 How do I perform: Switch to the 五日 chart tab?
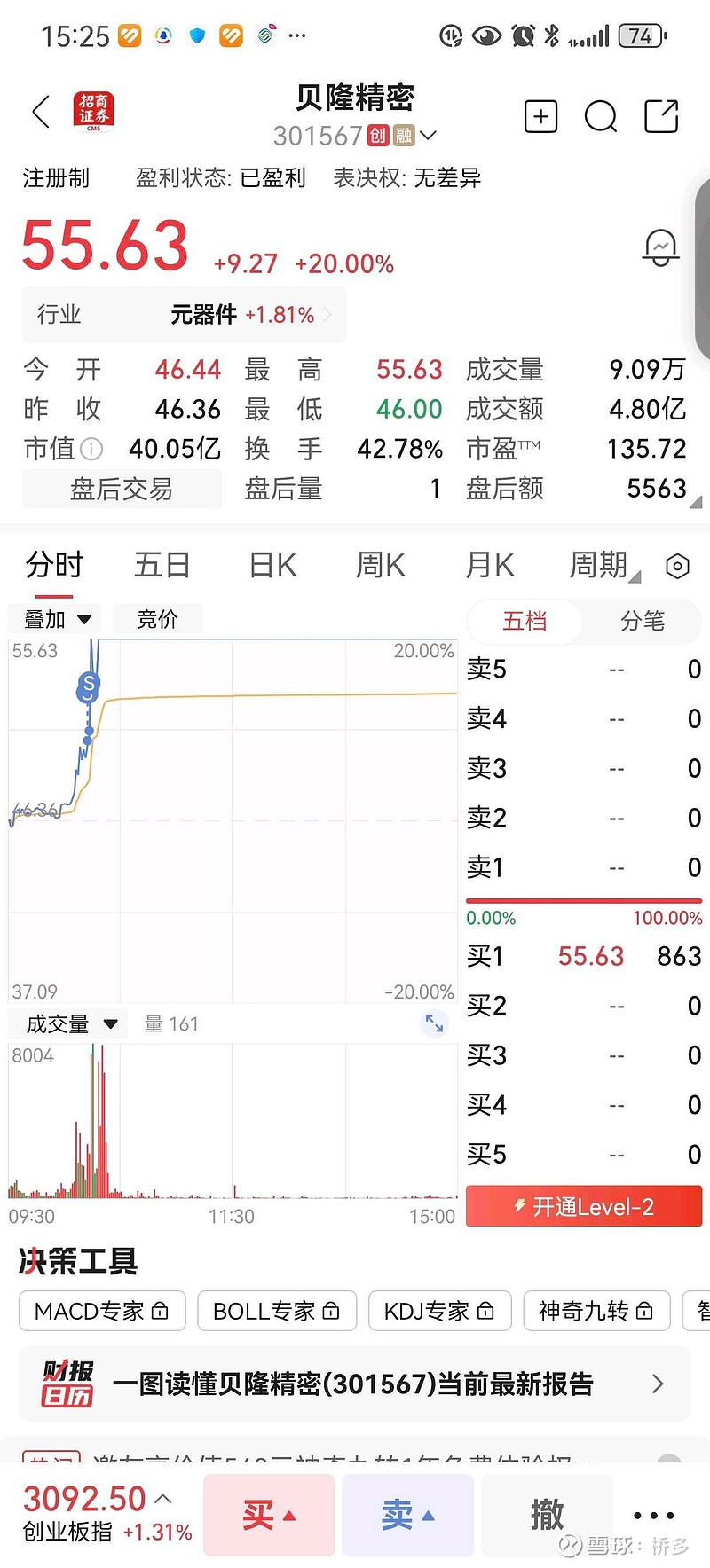pyautogui.click(x=162, y=565)
